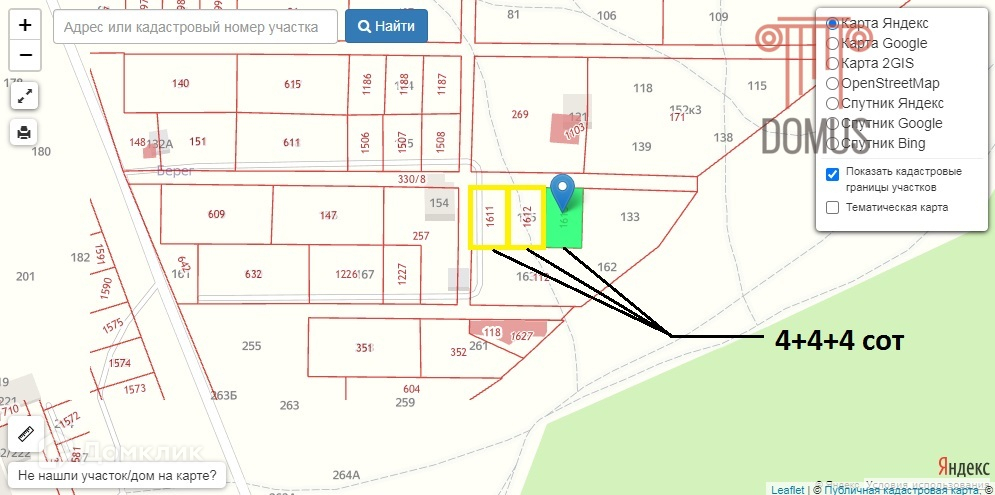Screen dimensions: 995x495
Task: Open the ruler measurement tool
Action: point(26,436)
